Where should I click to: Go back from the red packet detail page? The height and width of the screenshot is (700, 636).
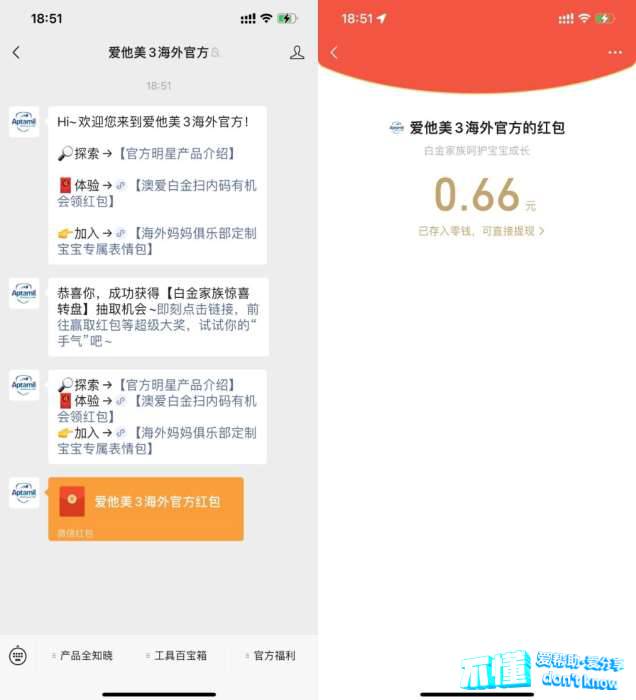pyautogui.click(x=334, y=53)
